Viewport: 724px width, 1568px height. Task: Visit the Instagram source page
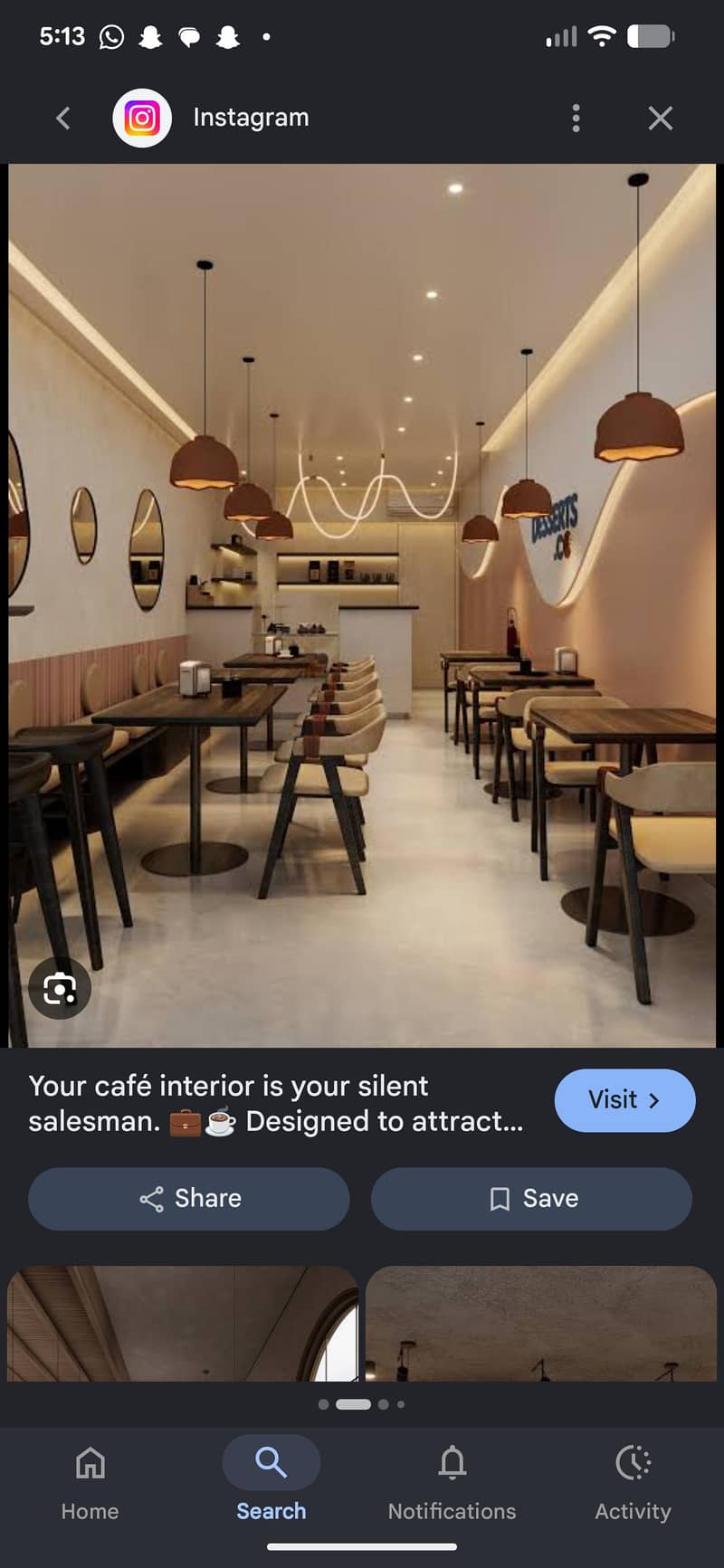624,1100
